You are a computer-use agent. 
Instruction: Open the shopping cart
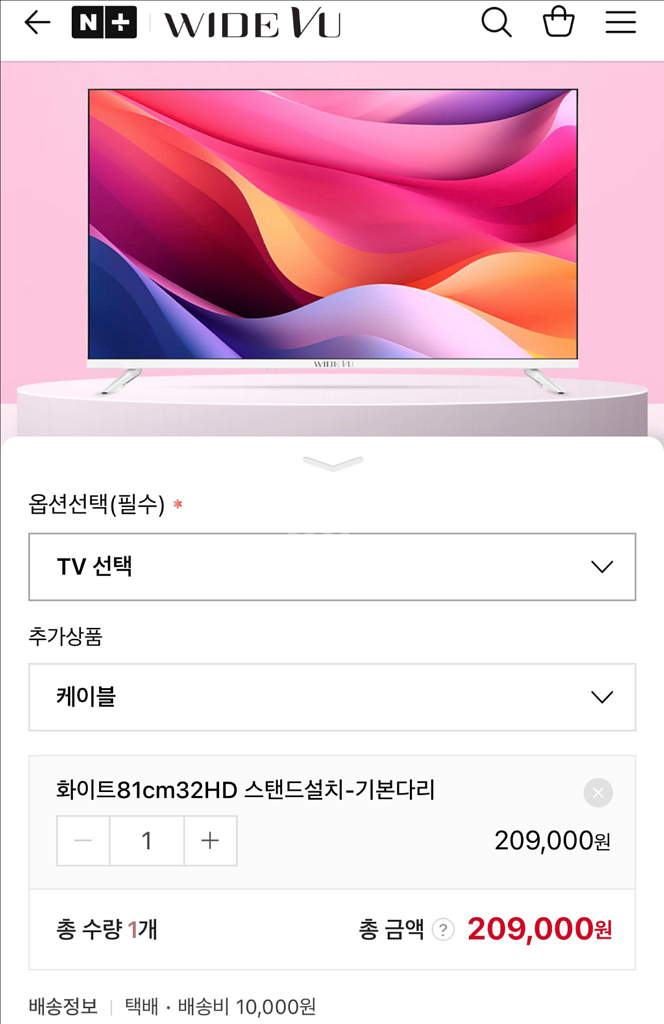(x=558, y=22)
